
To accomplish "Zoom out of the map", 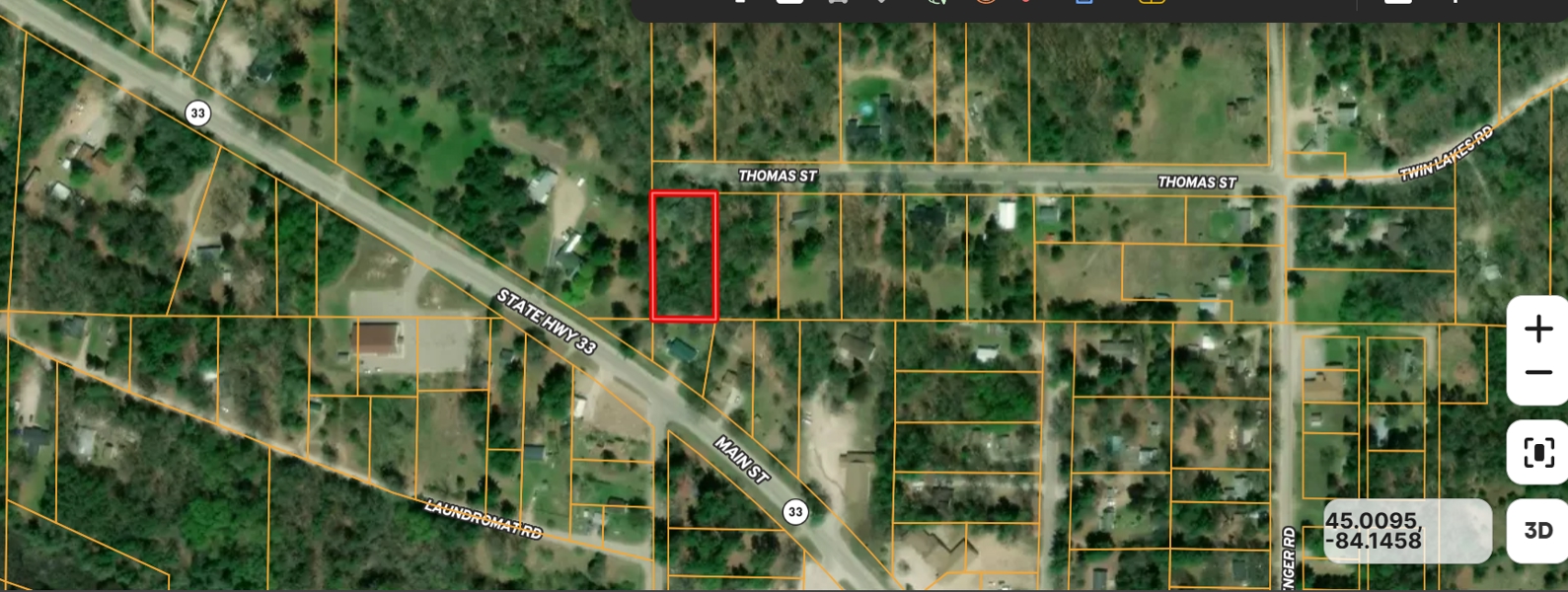I will (1537, 373).
